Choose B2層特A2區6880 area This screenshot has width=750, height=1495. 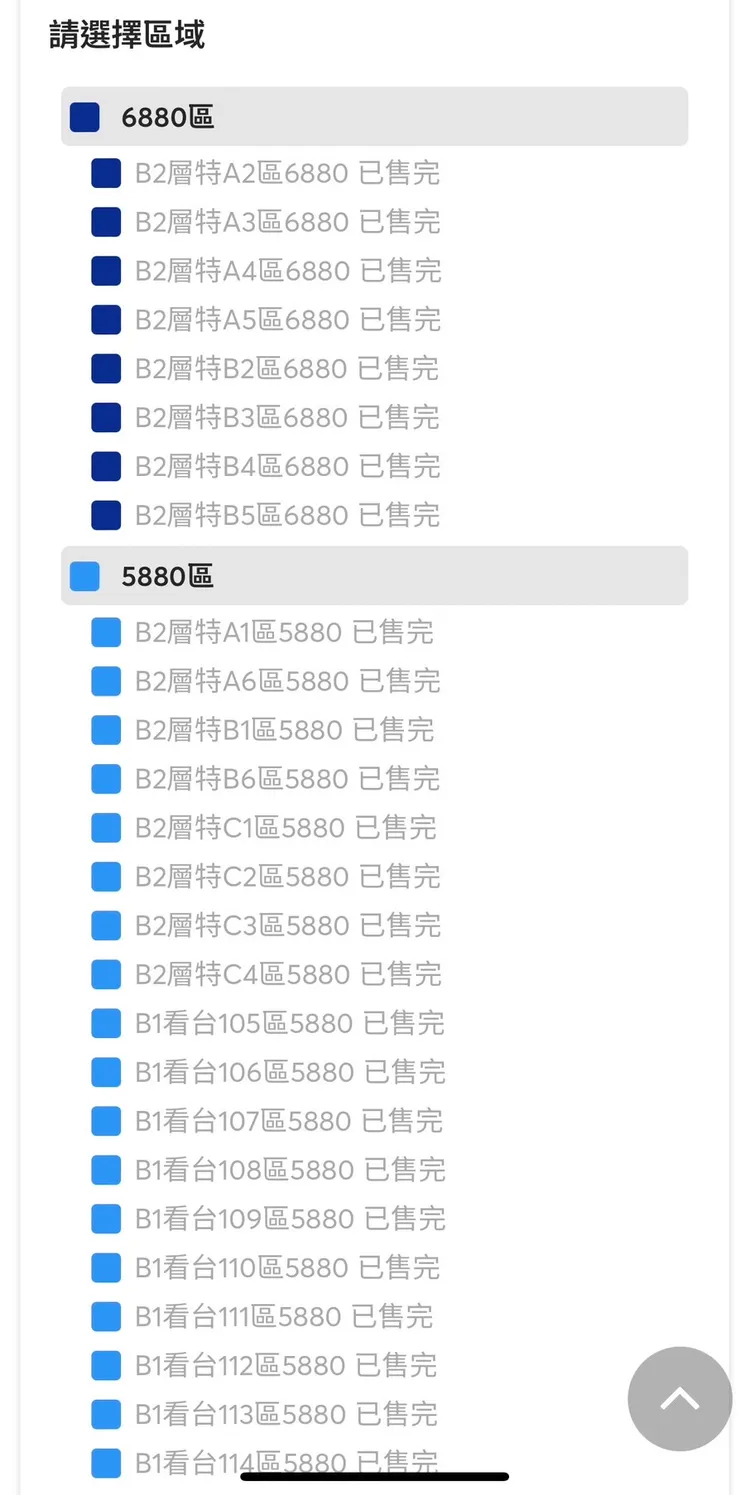tap(287, 173)
